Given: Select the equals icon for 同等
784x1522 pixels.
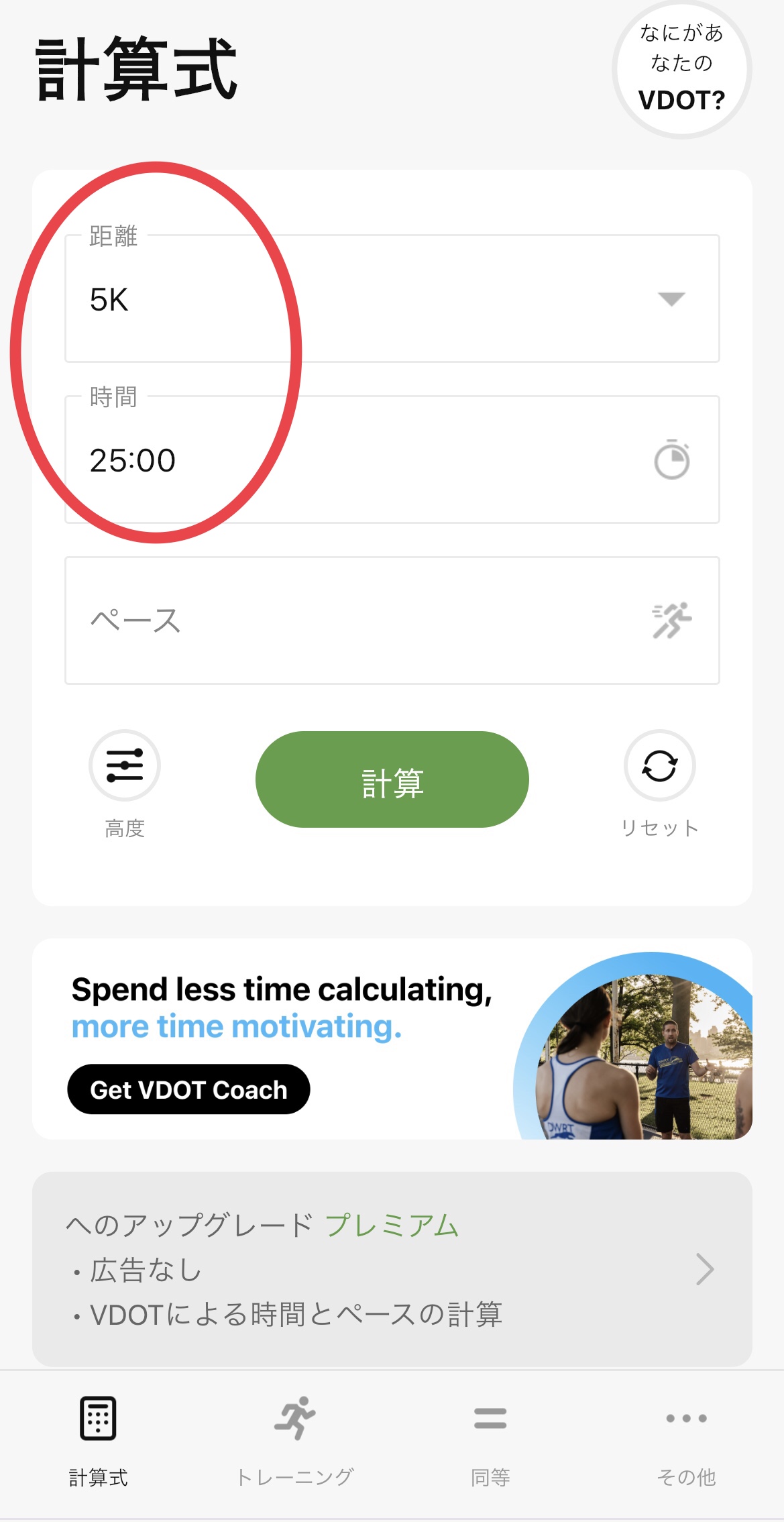Looking at the screenshot, I should point(490,1417).
